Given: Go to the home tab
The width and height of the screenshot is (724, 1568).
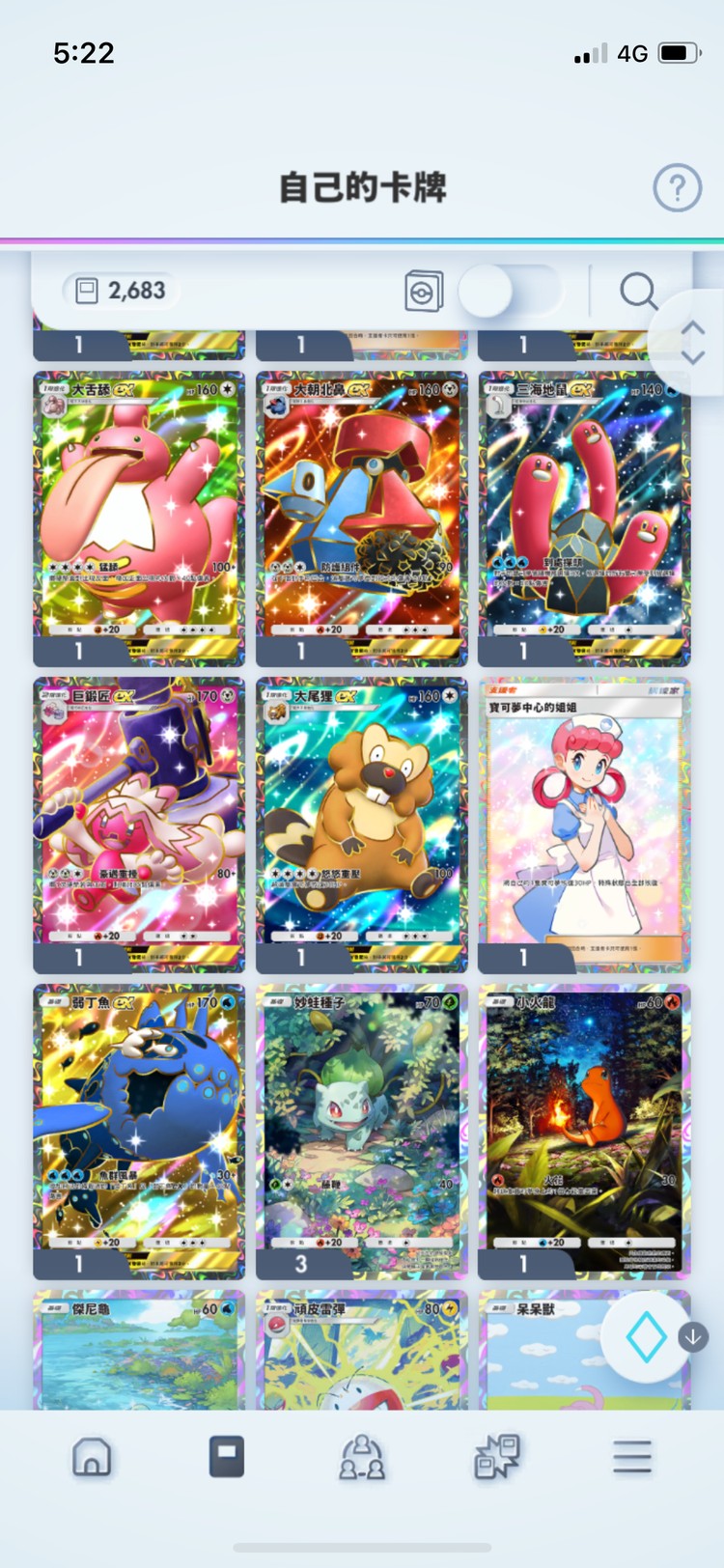Looking at the screenshot, I should point(92,1457).
